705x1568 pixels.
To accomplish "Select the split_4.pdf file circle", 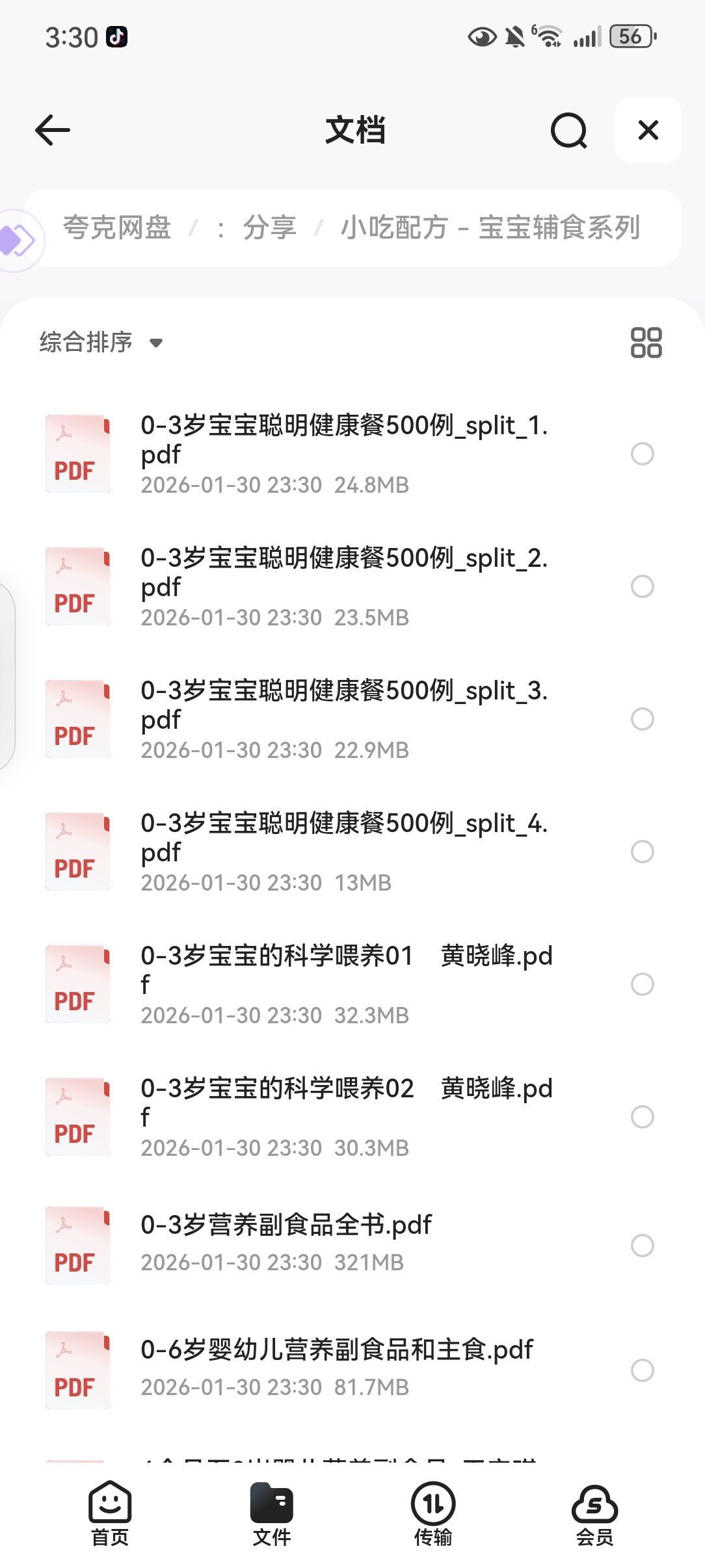I will click(x=642, y=852).
